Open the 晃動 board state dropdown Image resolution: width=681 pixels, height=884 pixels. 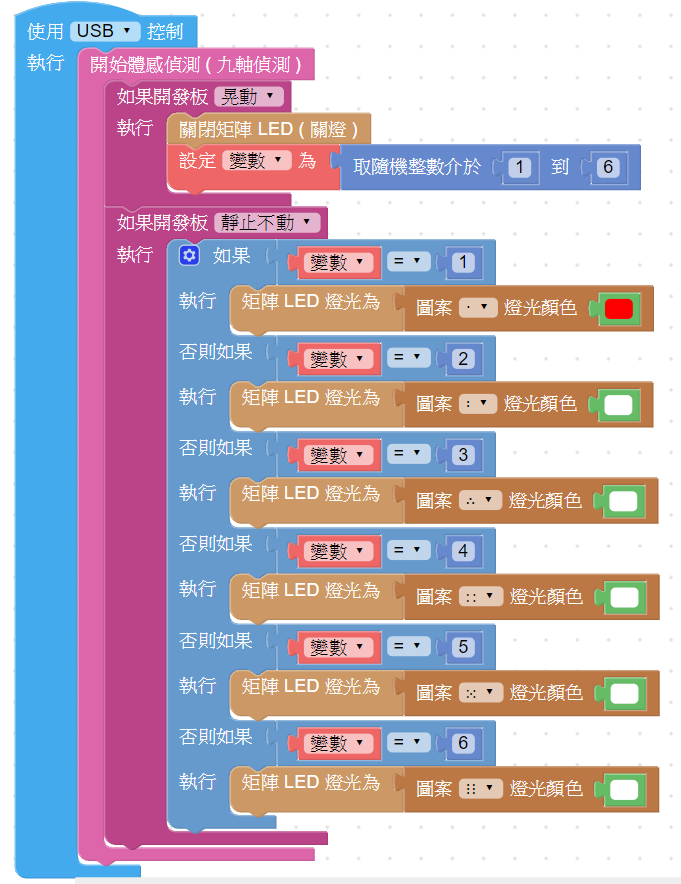[250, 97]
